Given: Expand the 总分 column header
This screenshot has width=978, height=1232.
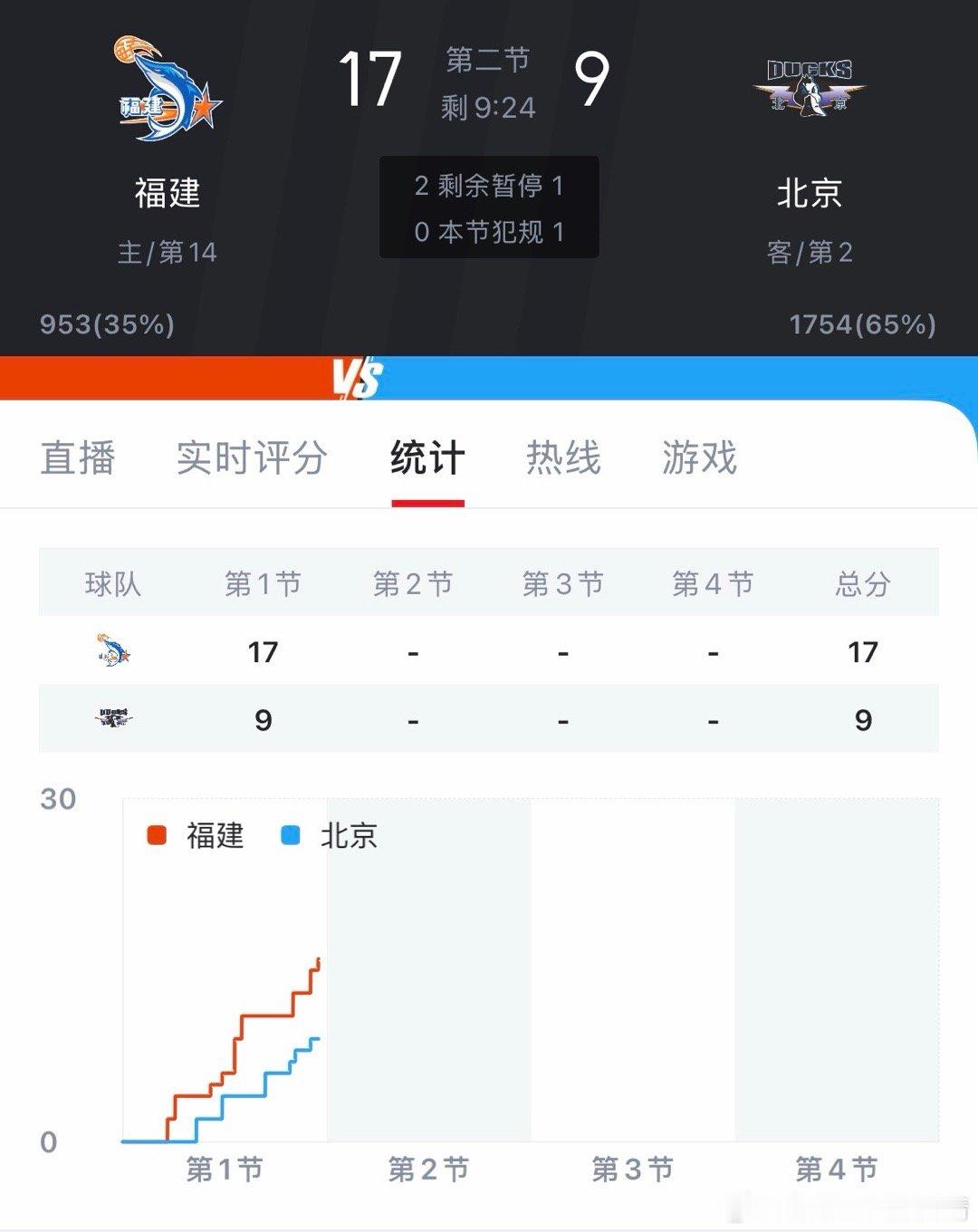Looking at the screenshot, I should 860,584.
